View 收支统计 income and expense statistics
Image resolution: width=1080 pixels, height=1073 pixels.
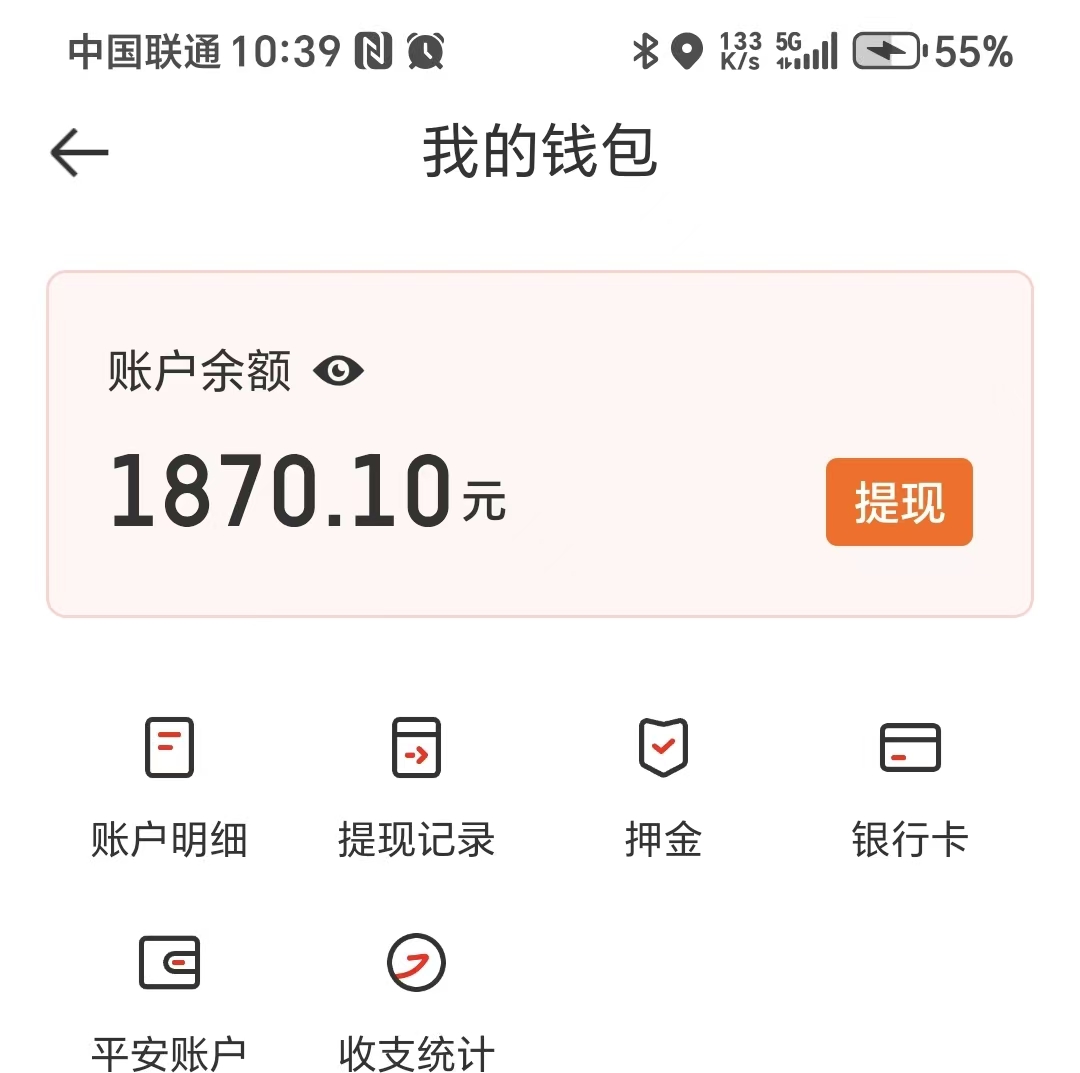(x=416, y=1000)
